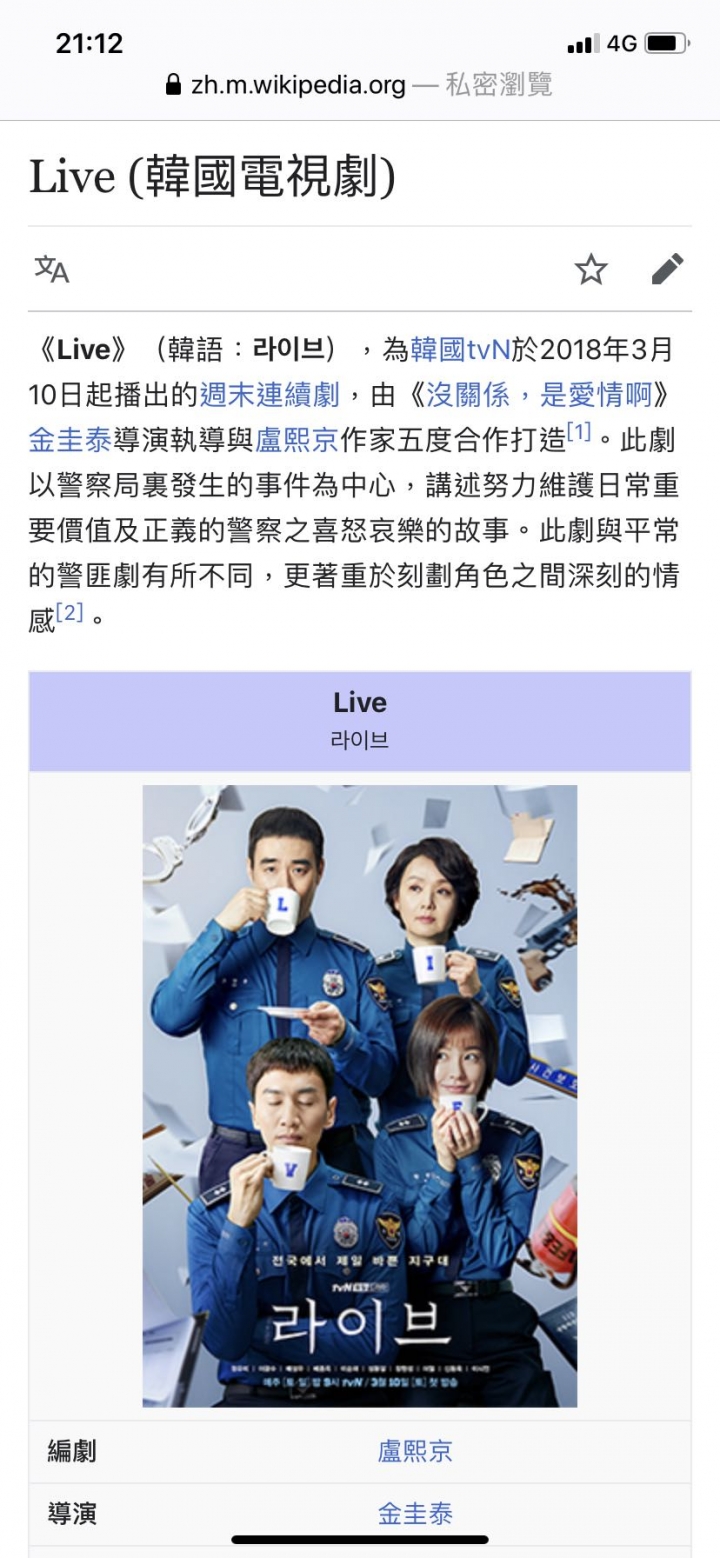Open 沒關係，是愛情啊 article link
720x1558 pixels.
click(540, 395)
